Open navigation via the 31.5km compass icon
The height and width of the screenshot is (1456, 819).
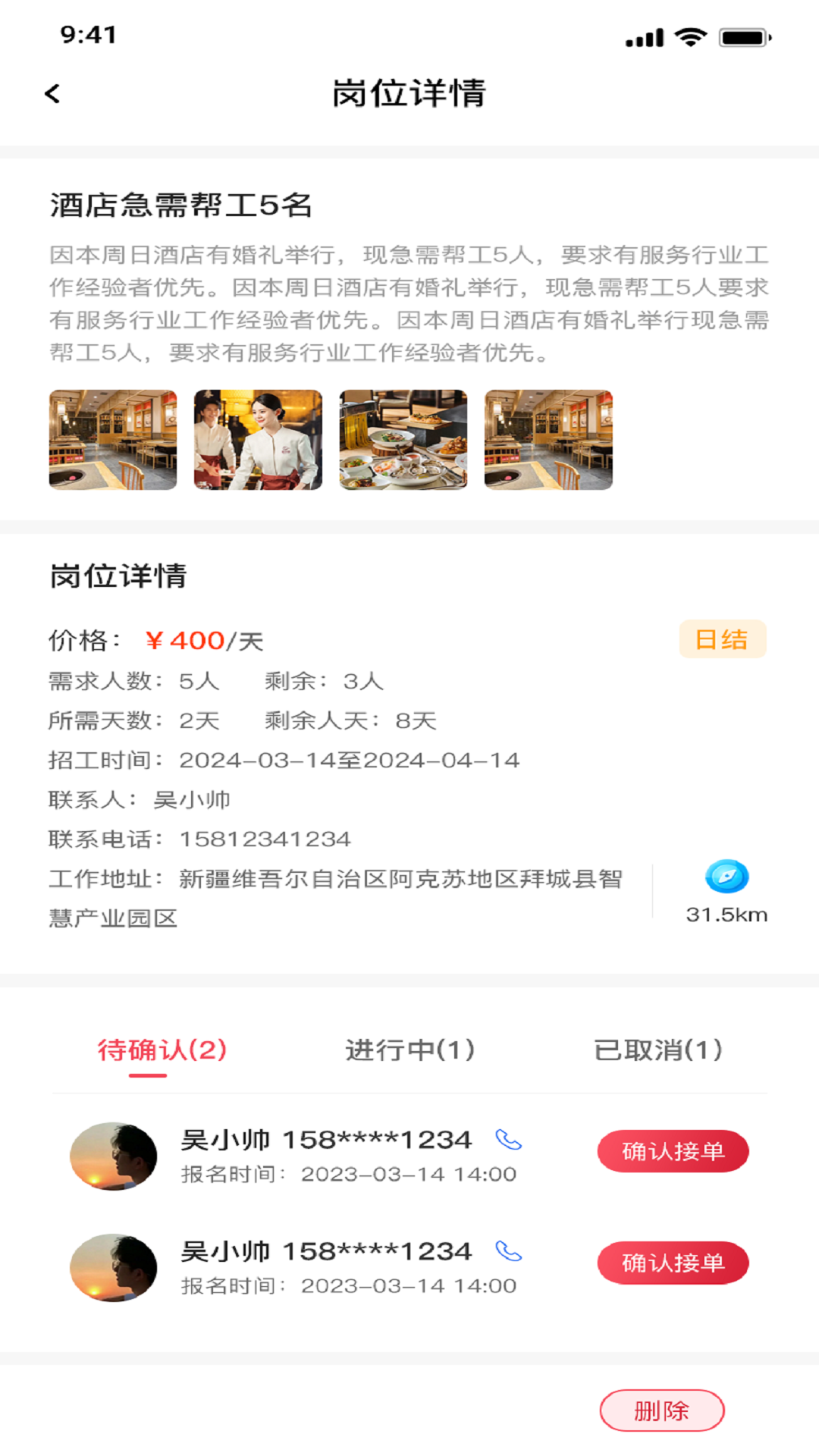[726, 877]
